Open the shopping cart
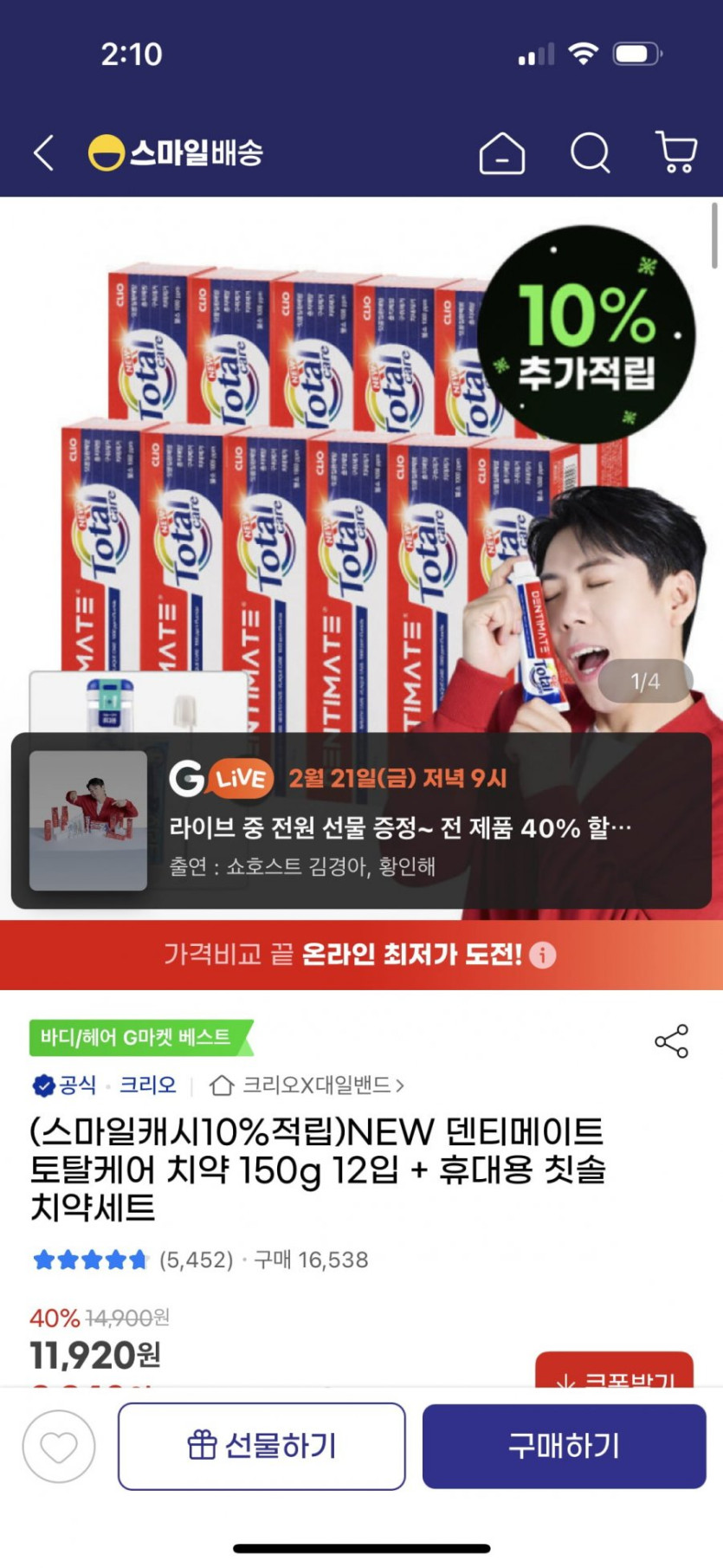The width and height of the screenshot is (723, 1568). (676, 152)
